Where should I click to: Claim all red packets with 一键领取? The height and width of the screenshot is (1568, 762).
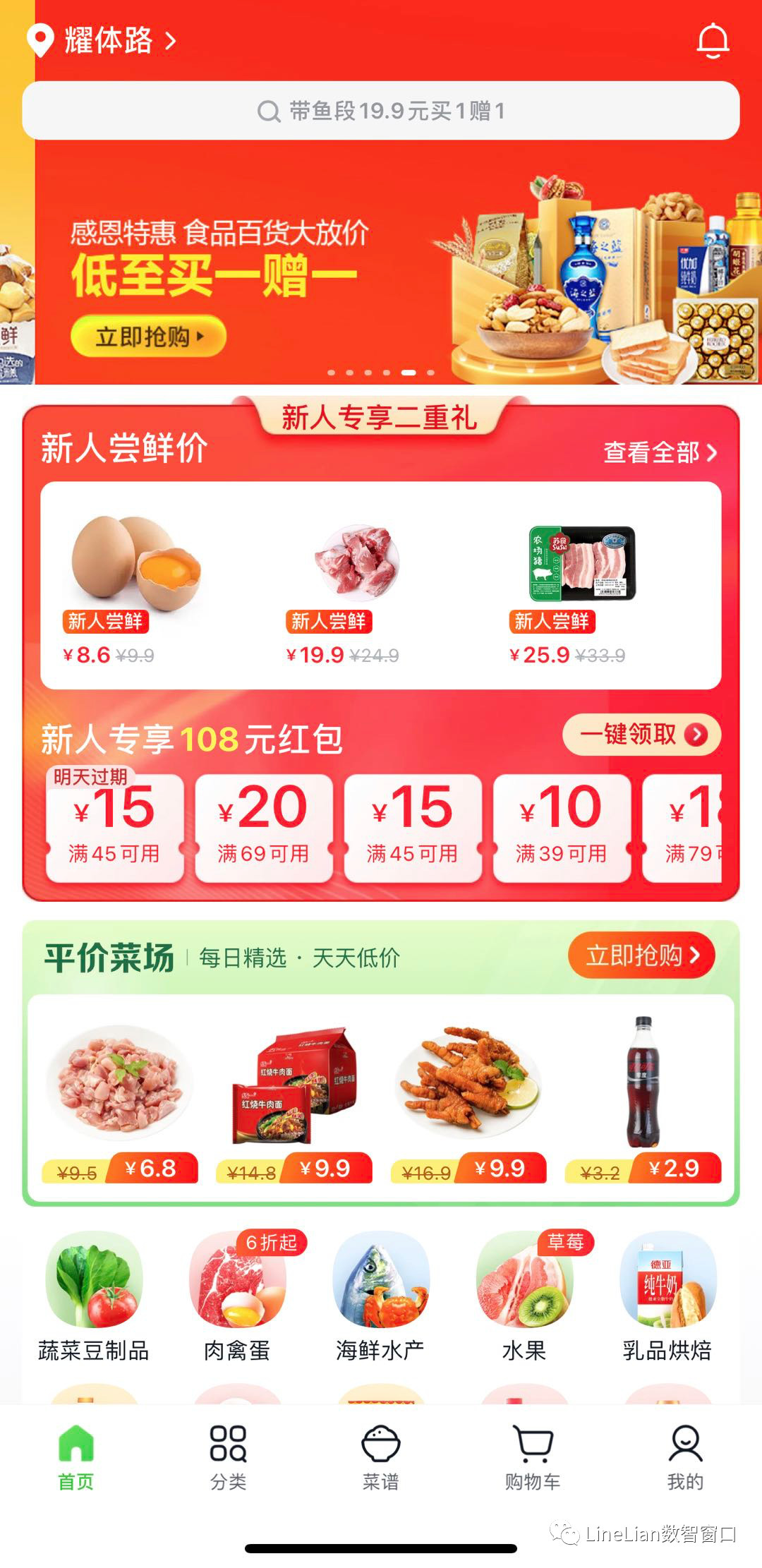(x=641, y=735)
